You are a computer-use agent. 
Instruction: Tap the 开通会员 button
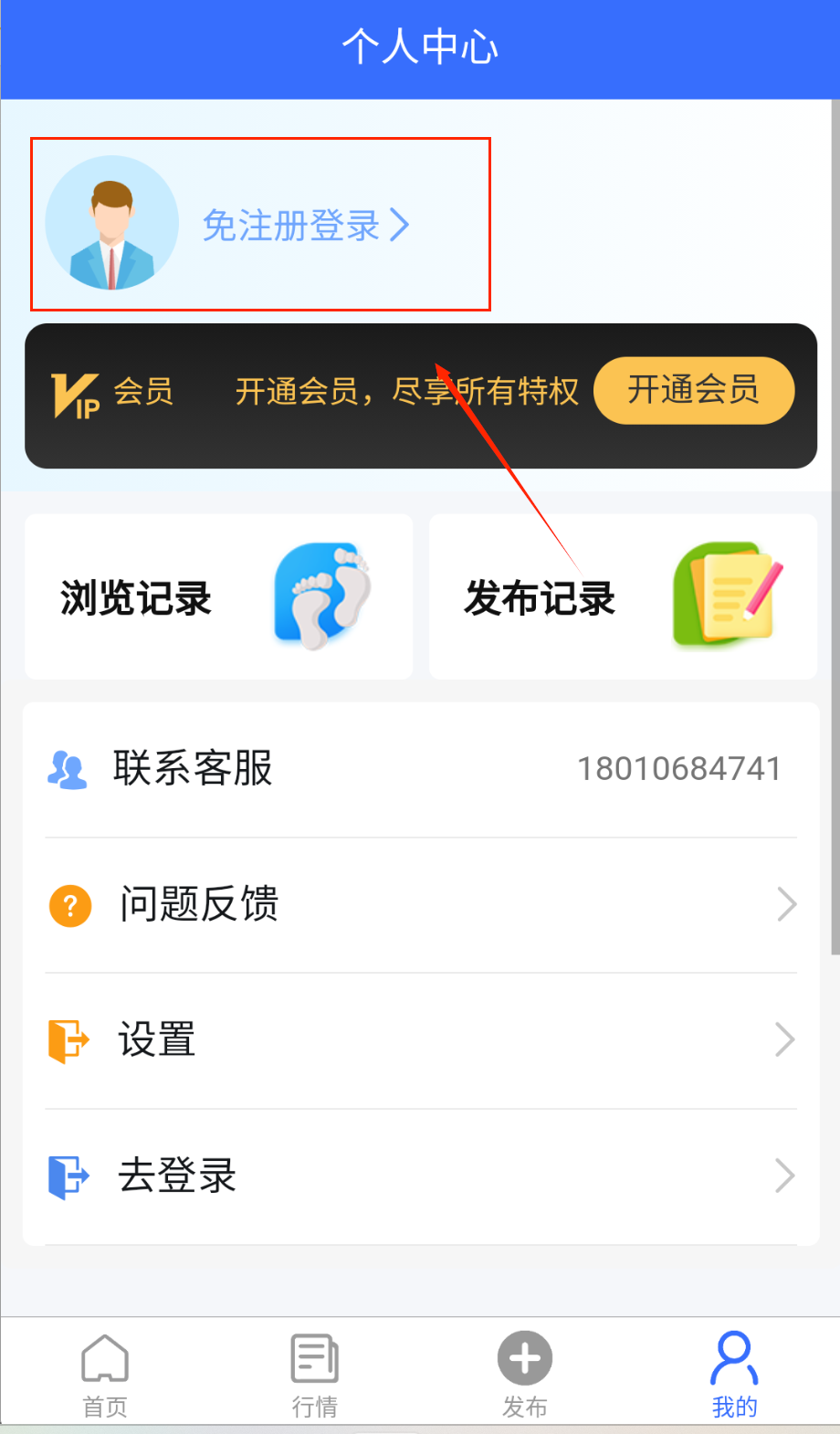[693, 390]
